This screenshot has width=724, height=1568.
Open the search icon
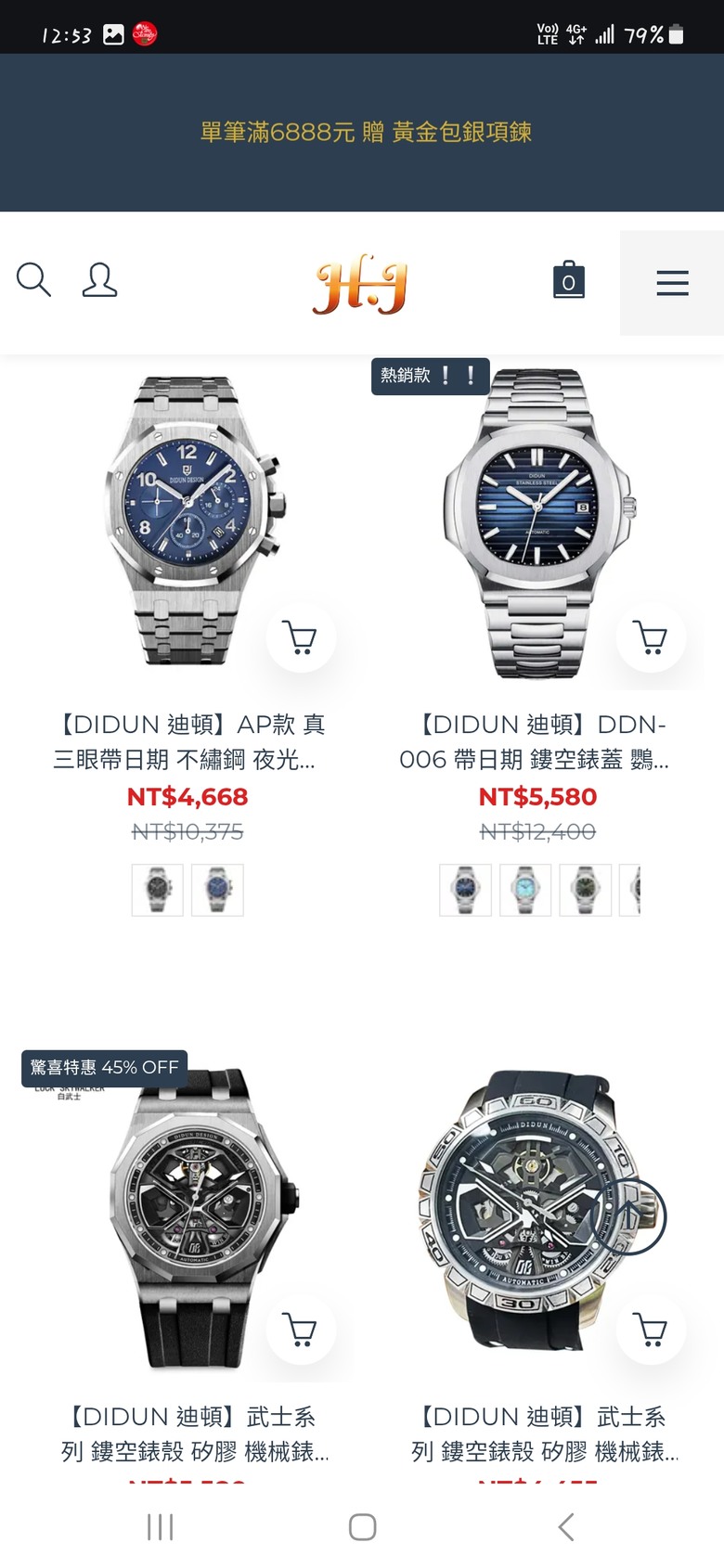point(33,279)
